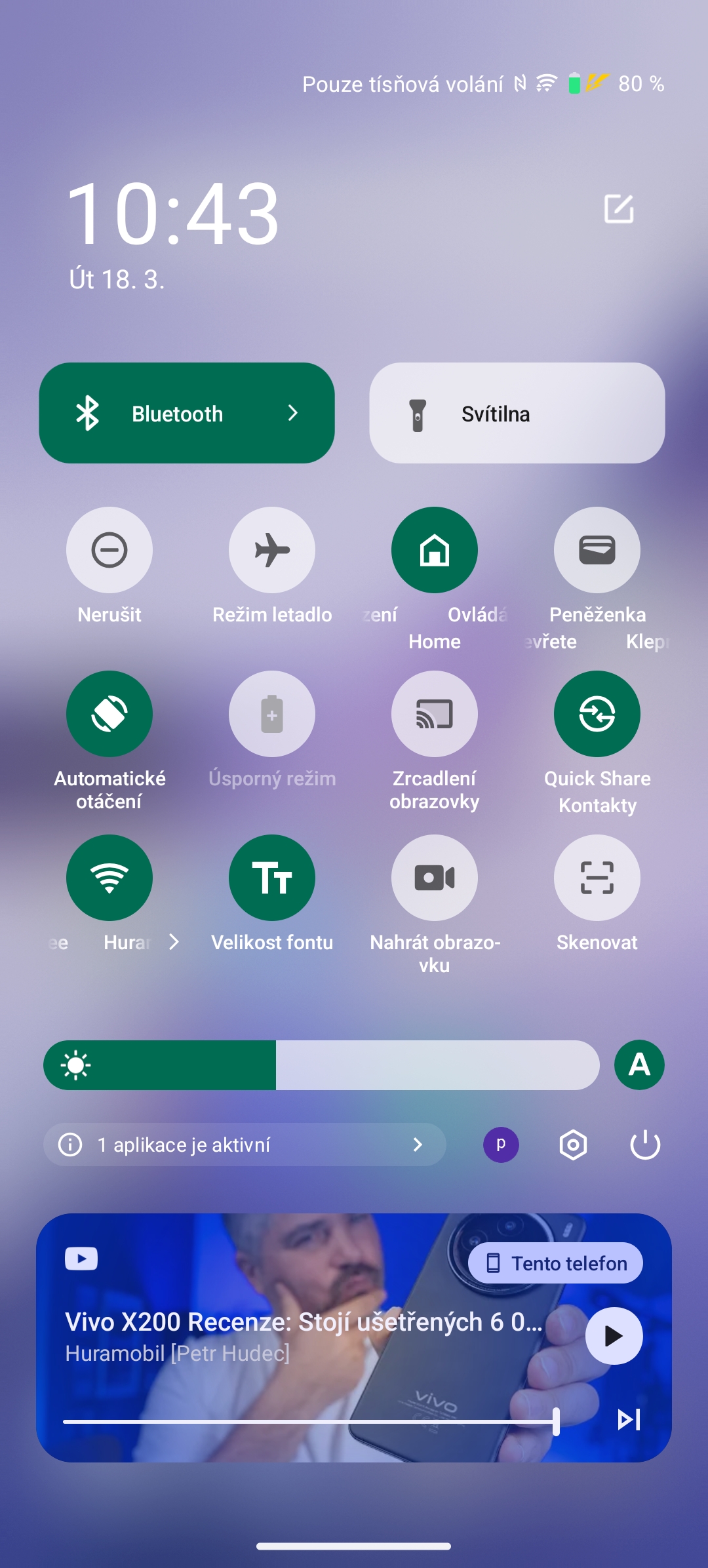Toggle Quick Share tile
The image size is (708, 1568).
coord(597,714)
